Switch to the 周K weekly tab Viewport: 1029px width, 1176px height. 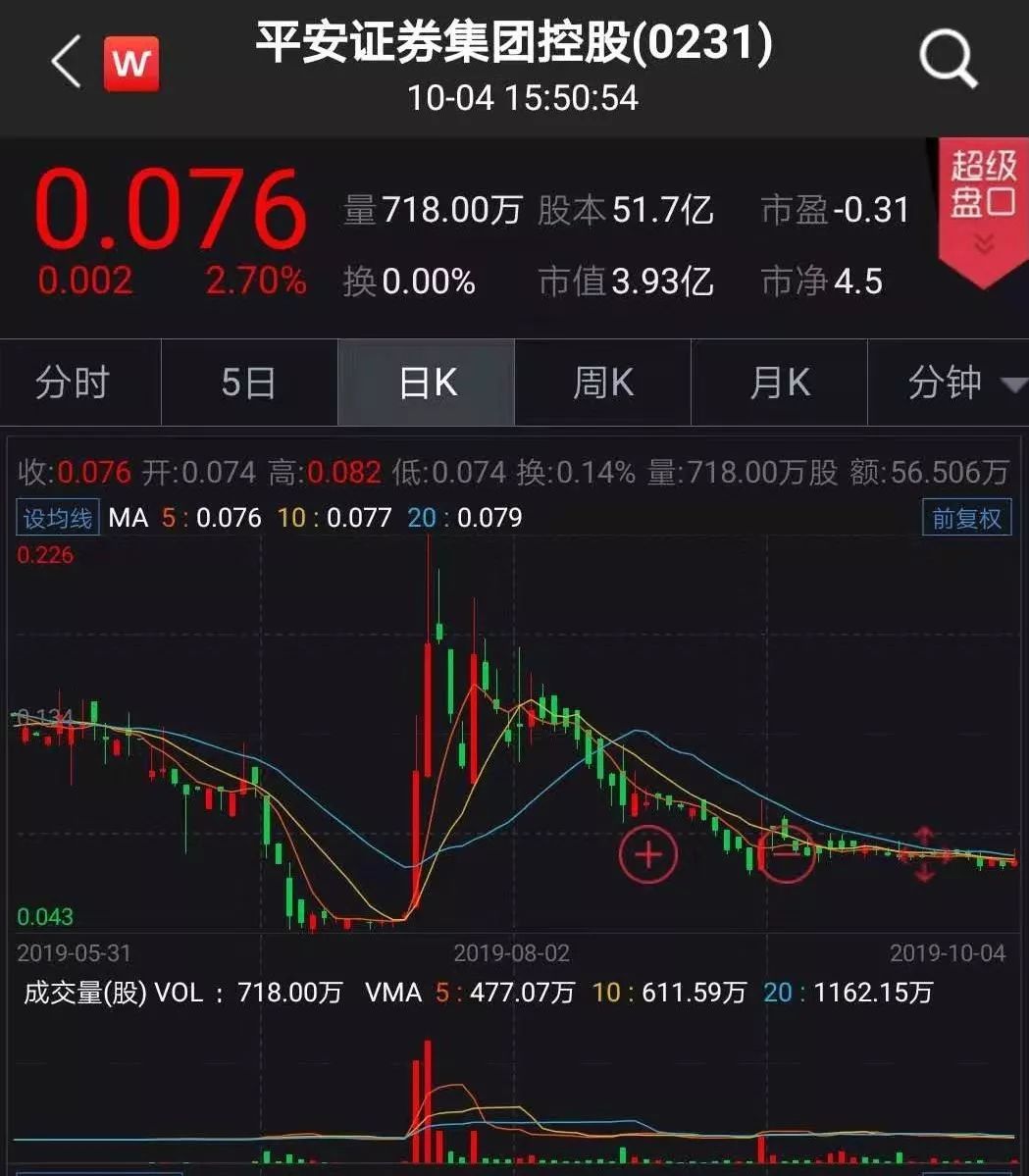pyautogui.click(x=601, y=383)
